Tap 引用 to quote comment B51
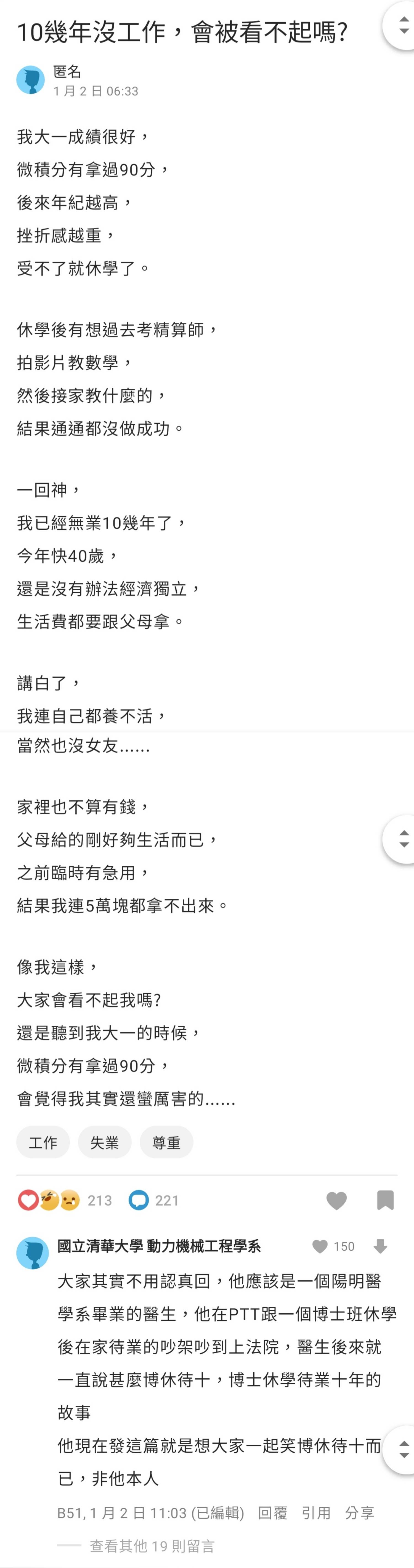The image size is (414, 1568). tap(316, 1513)
